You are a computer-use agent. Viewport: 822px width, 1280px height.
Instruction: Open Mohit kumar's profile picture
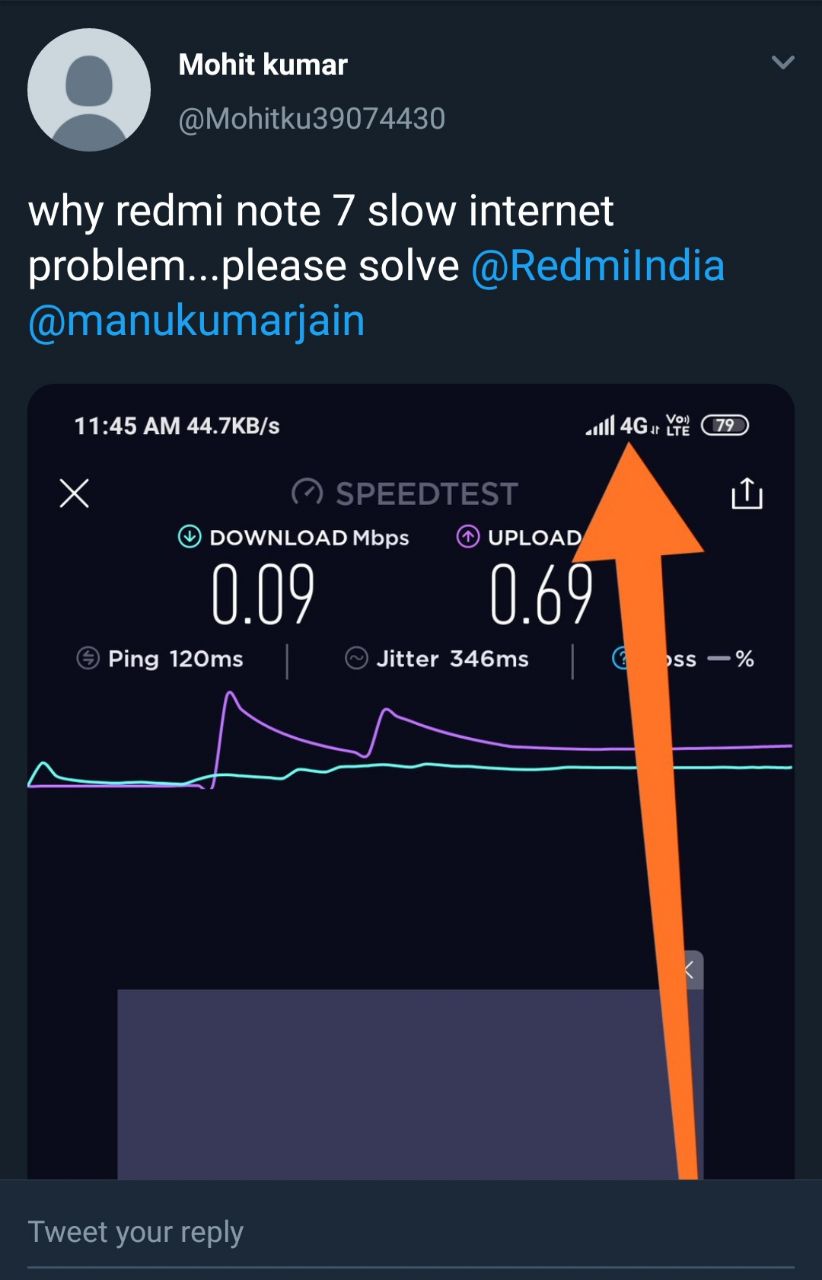coord(89,90)
